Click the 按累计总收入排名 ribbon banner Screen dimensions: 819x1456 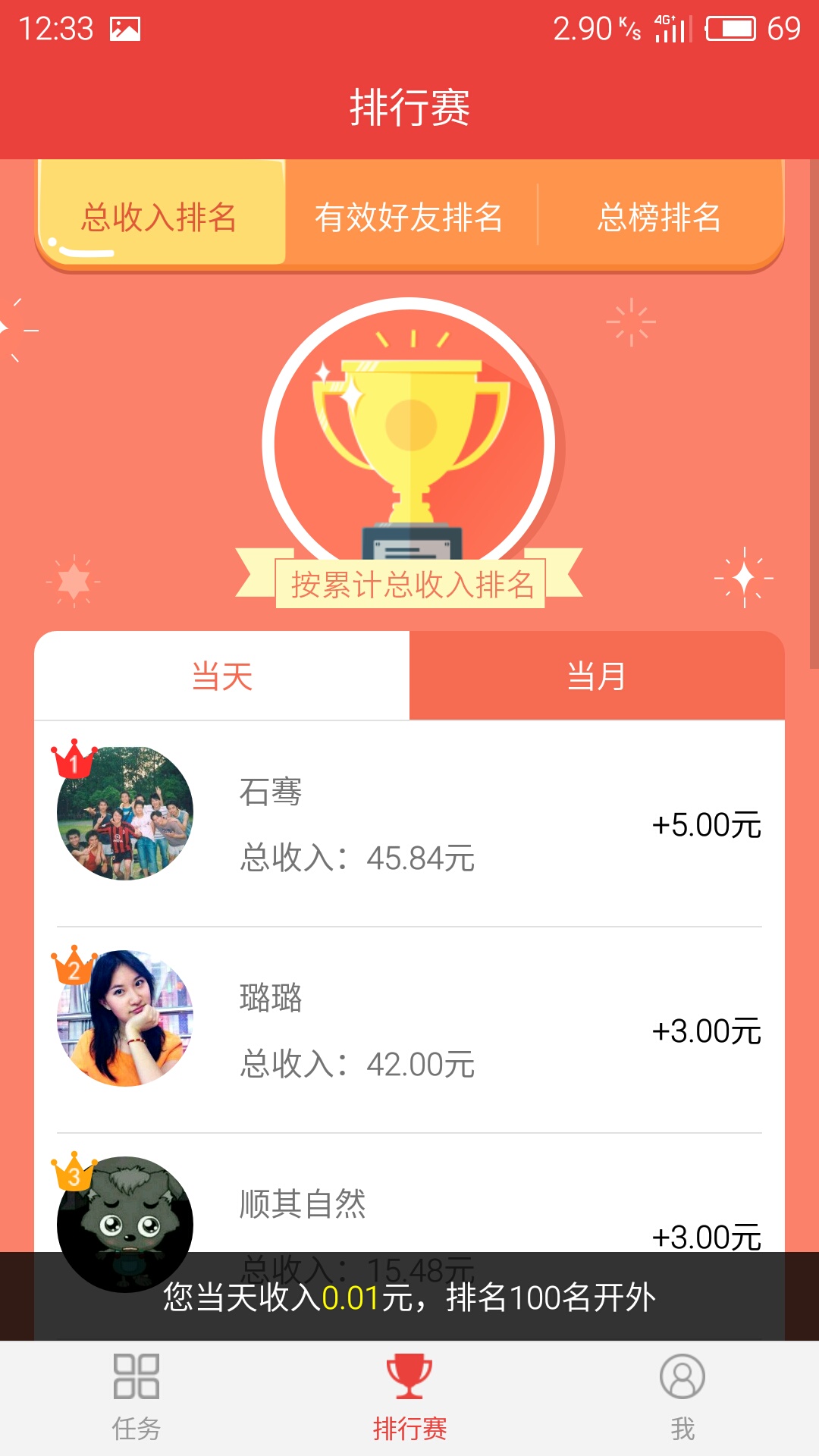(409, 582)
